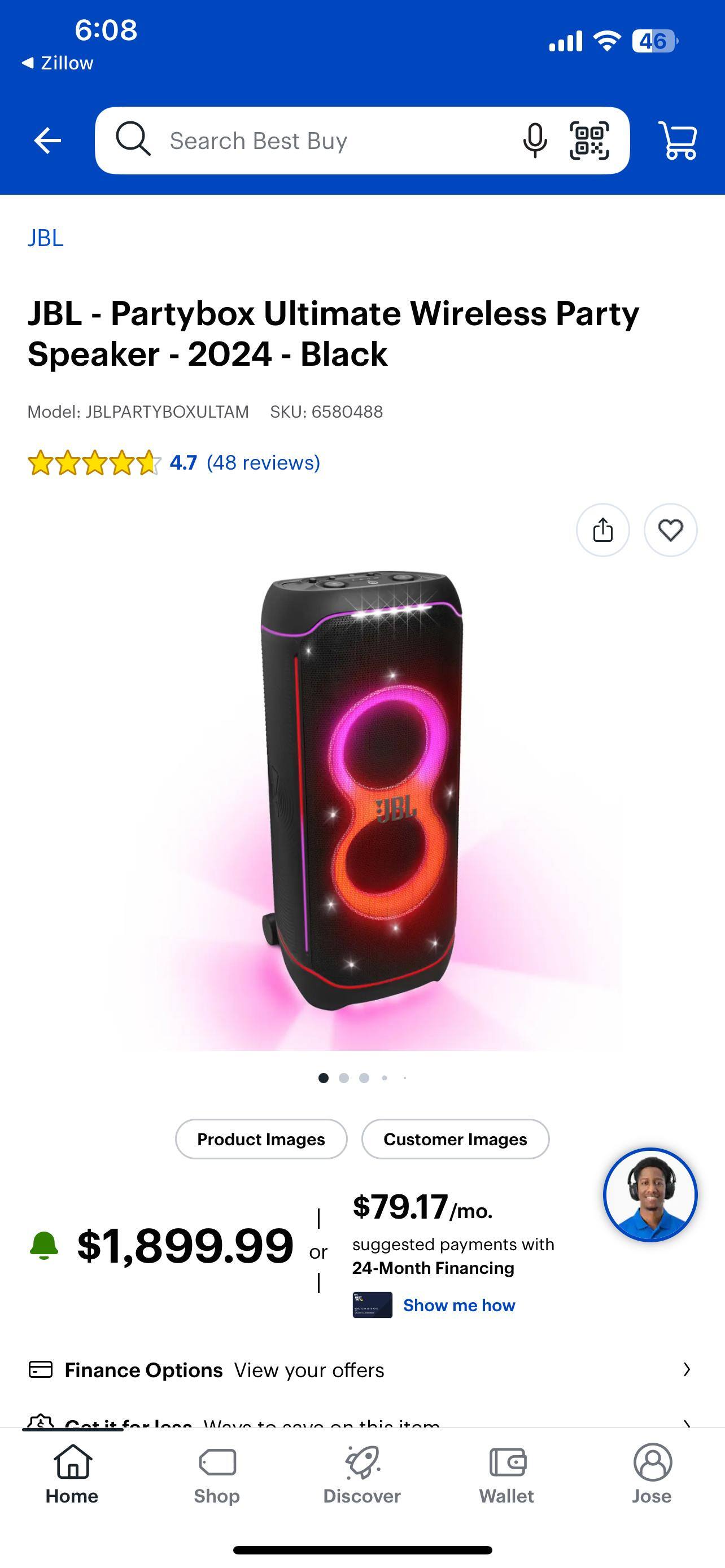Open the JBL brand link
This screenshot has height=1568, width=725.
[46, 238]
